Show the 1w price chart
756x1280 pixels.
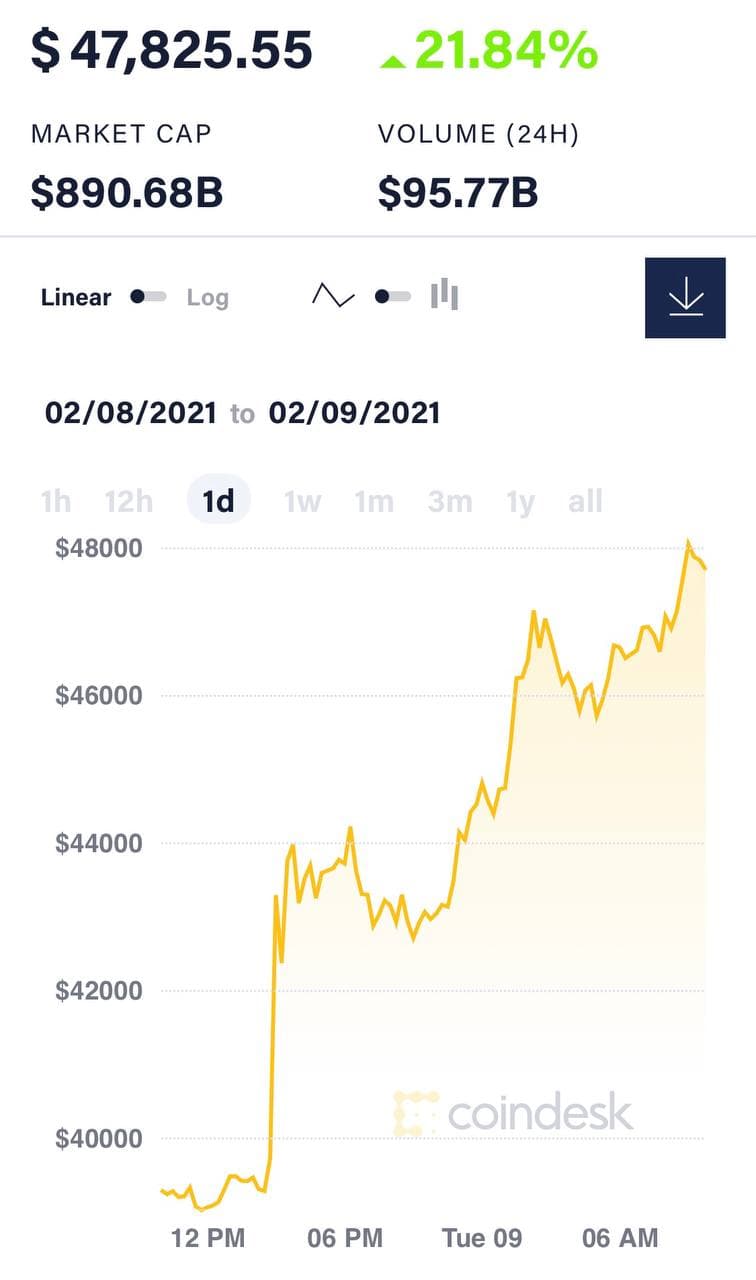[302, 501]
